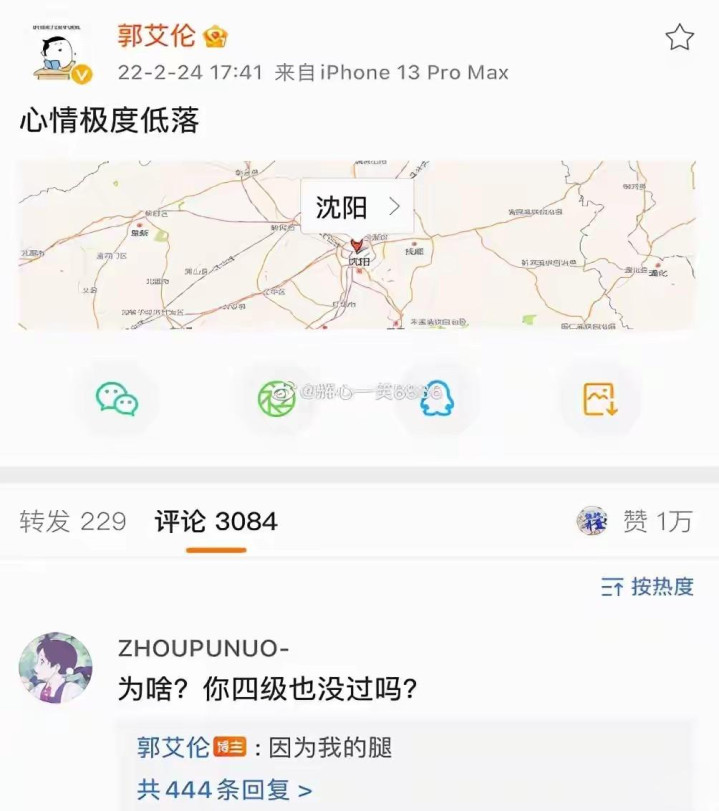Select the 评论 3084 tab
Image resolution: width=719 pixels, height=811 pixels.
click(x=216, y=522)
